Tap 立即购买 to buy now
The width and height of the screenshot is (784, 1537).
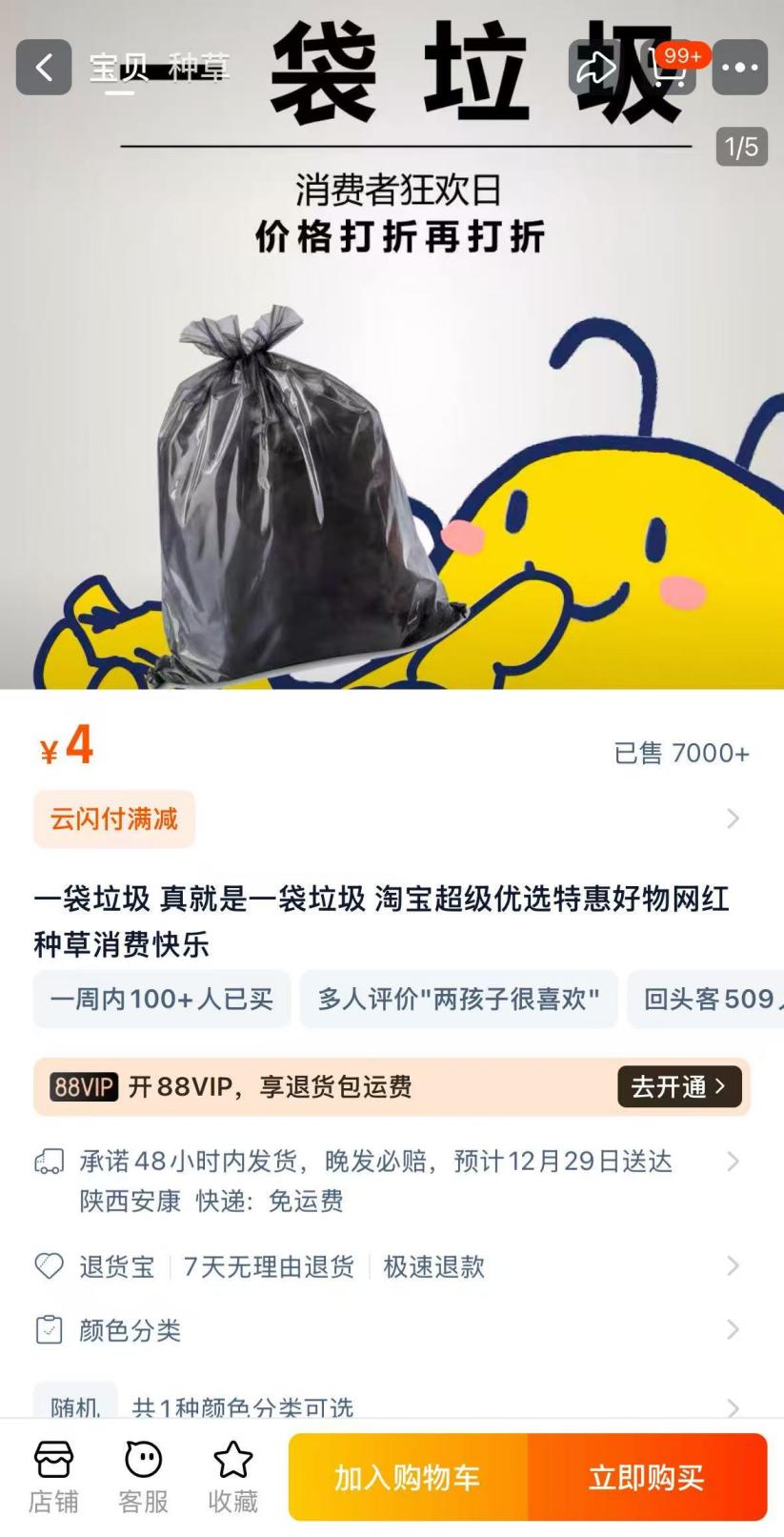[648, 1477]
